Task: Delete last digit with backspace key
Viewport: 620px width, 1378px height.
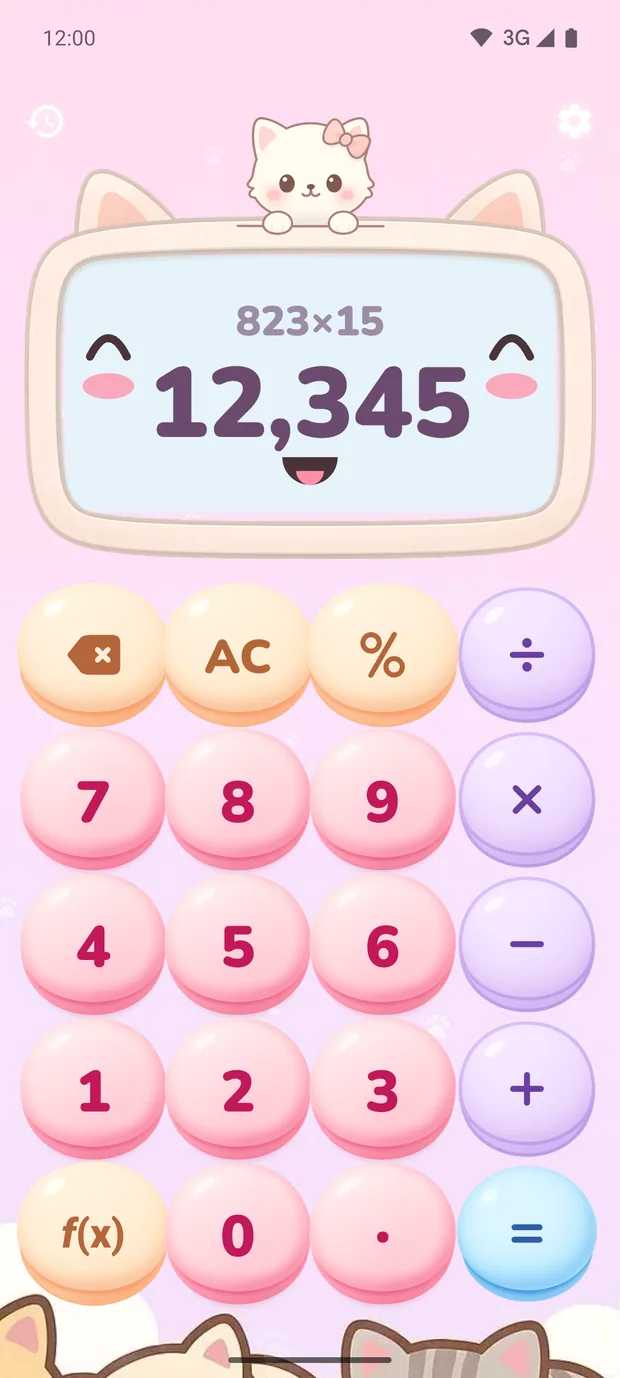Action: coord(93,655)
